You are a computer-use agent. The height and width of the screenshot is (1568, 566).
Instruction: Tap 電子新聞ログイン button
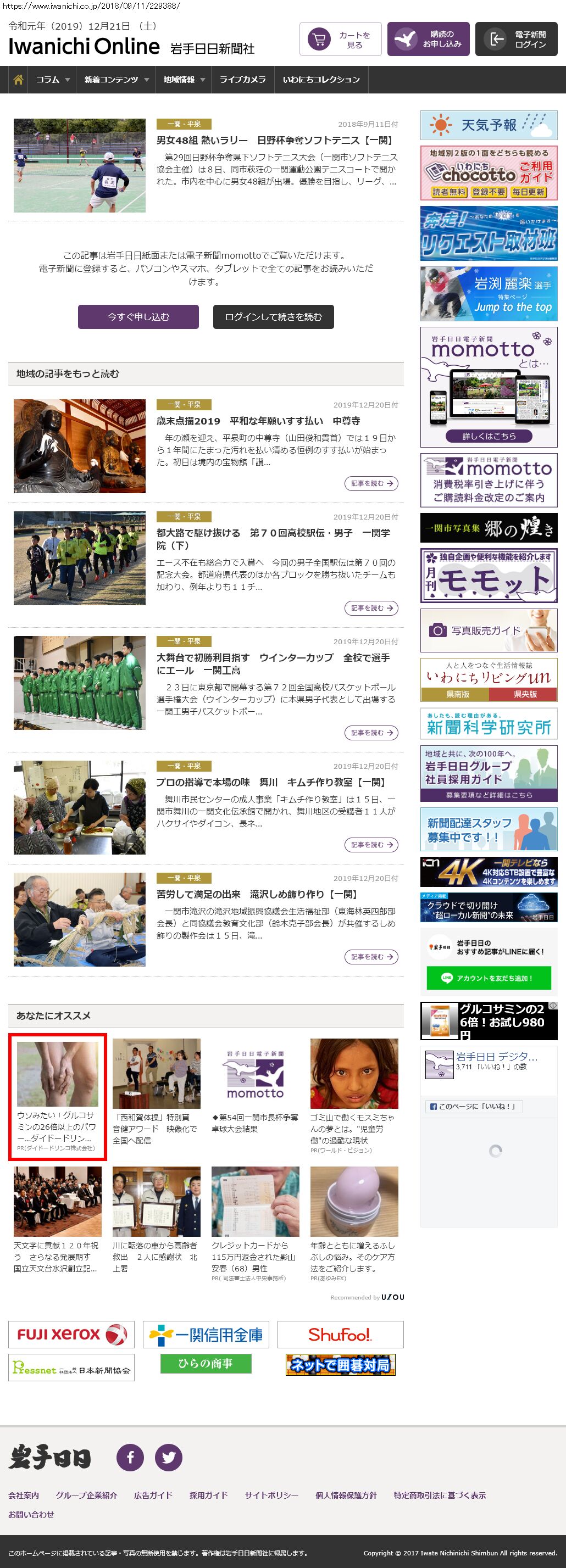(x=515, y=40)
